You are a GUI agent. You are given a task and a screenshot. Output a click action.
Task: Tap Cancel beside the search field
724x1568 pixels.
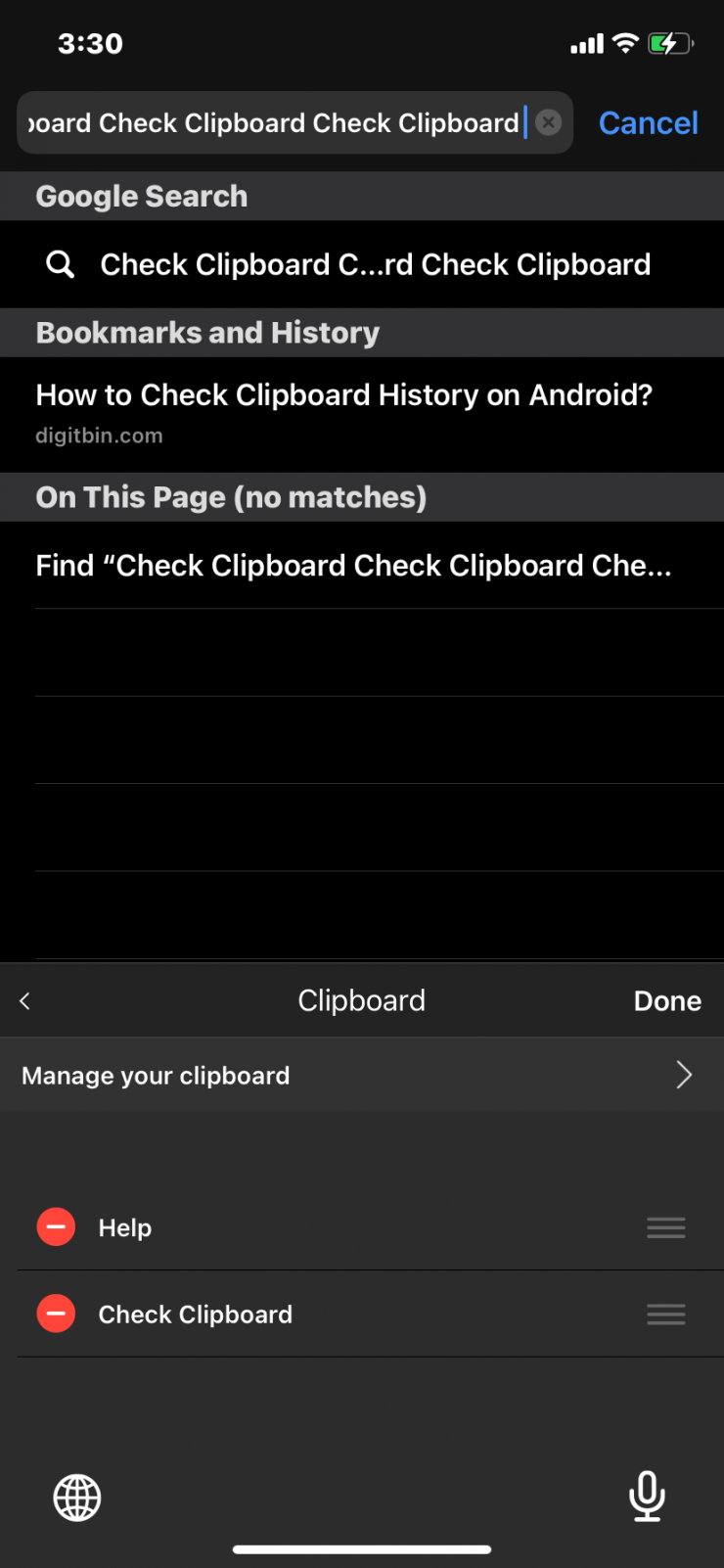tap(648, 122)
